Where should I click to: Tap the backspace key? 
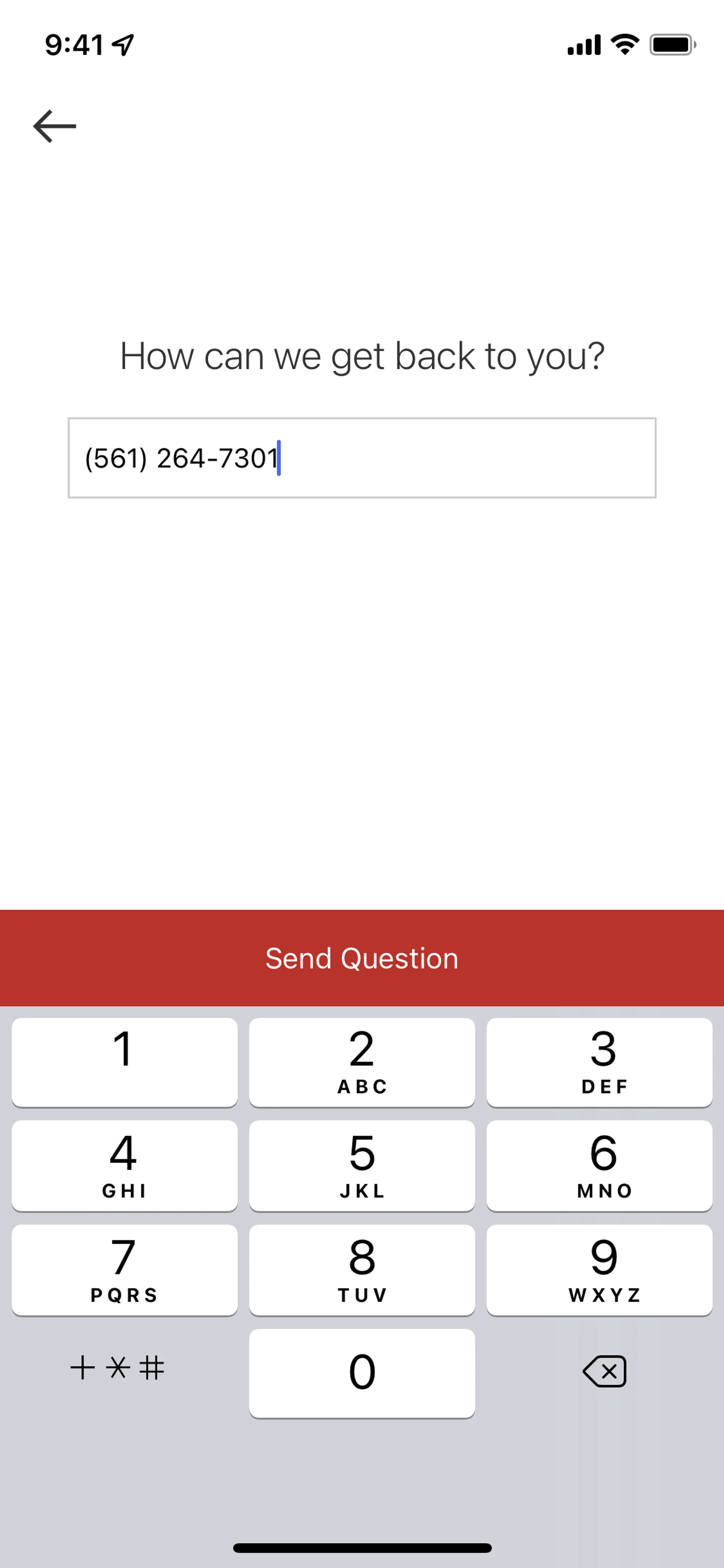(x=604, y=1371)
